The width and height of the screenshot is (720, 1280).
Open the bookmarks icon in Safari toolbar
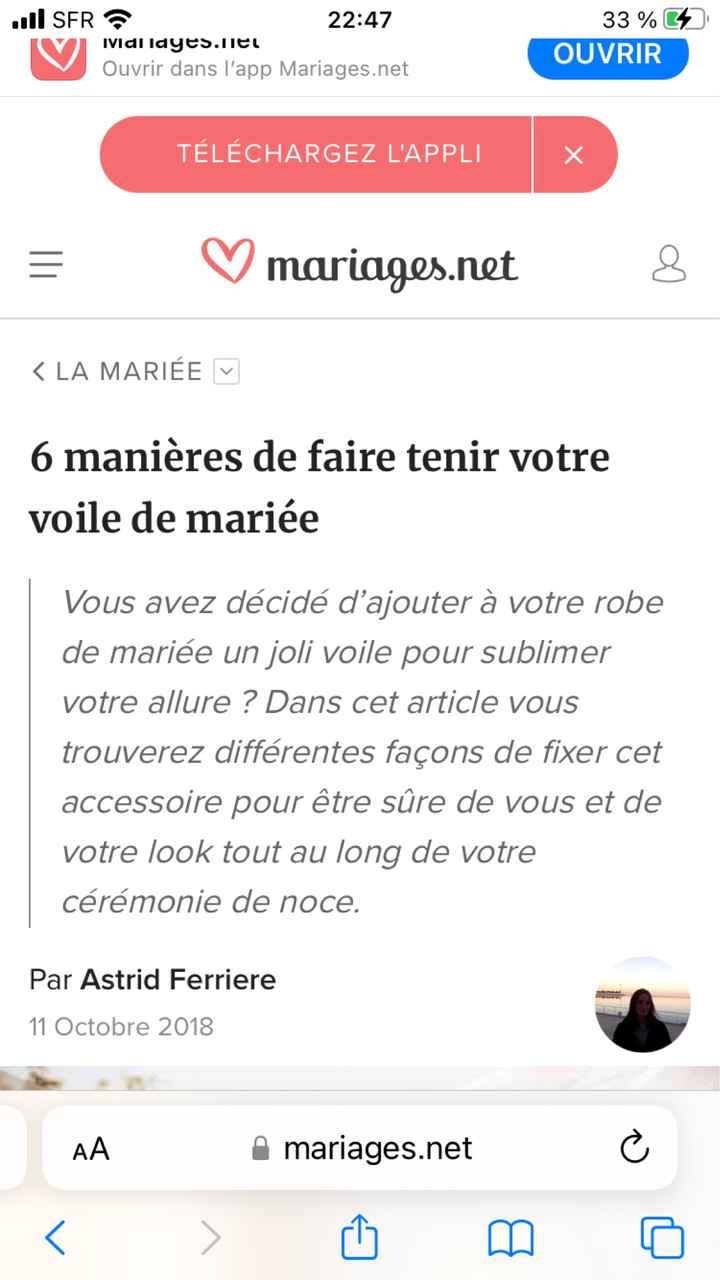click(510, 1237)
